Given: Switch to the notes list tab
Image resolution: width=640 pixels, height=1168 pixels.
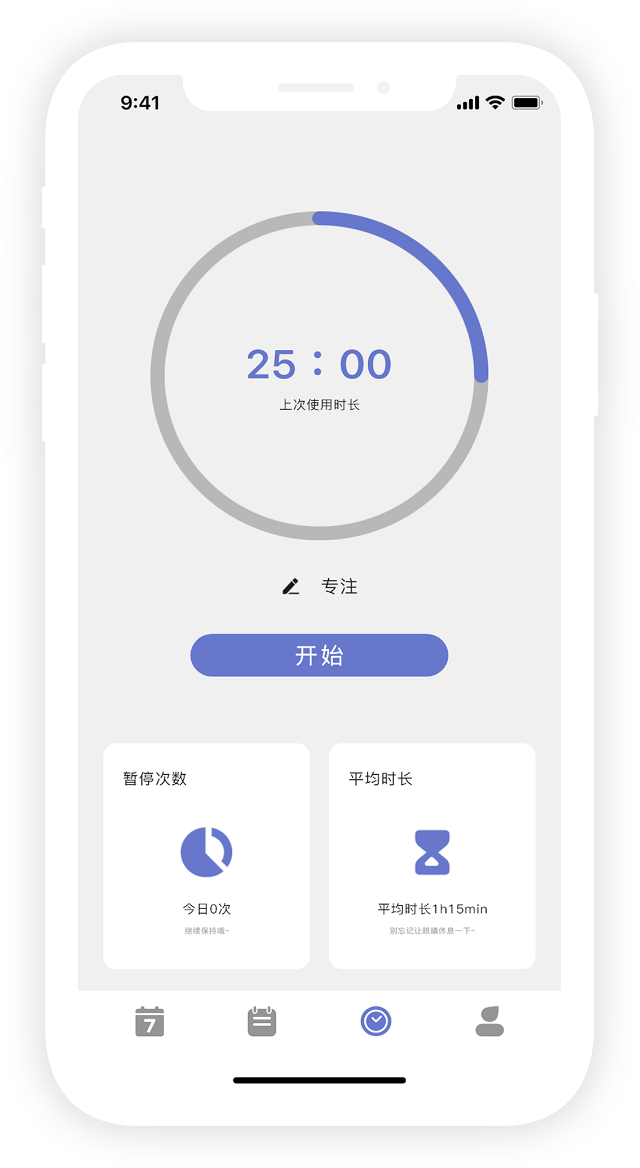Looking at the screenshot, I should [x=262, y=1021].
